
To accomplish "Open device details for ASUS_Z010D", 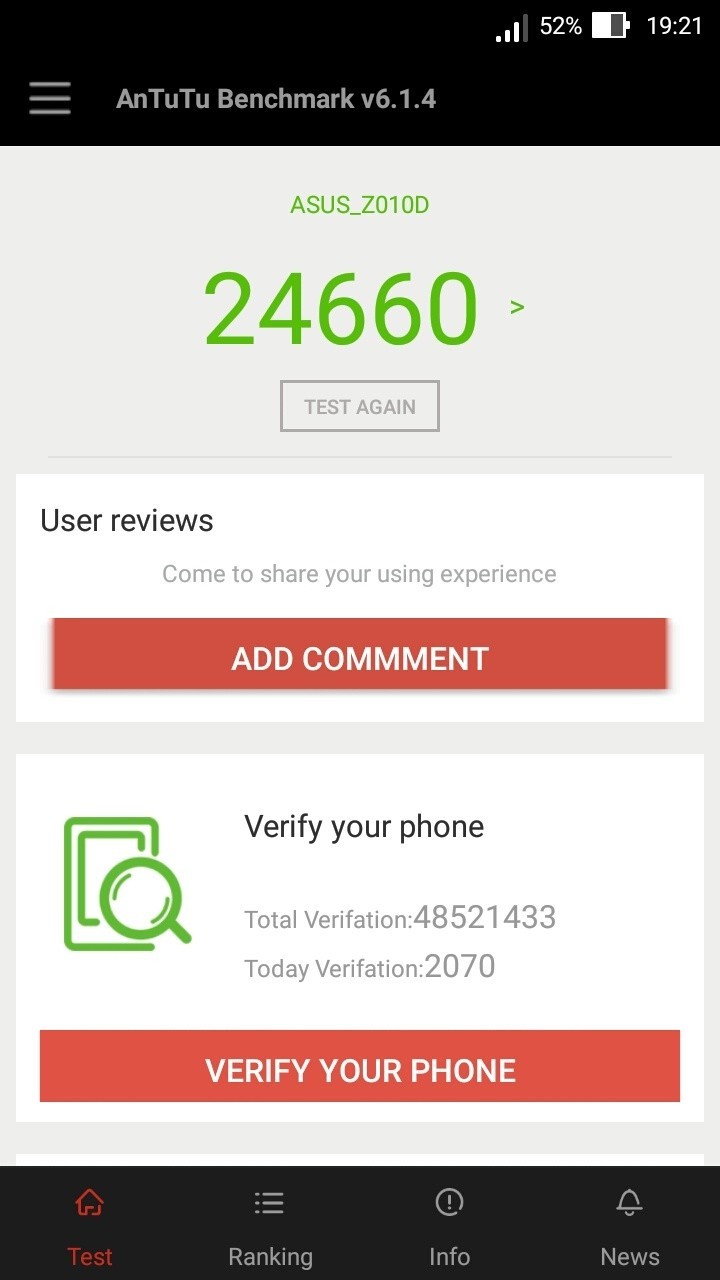I will tap(359, 205).
